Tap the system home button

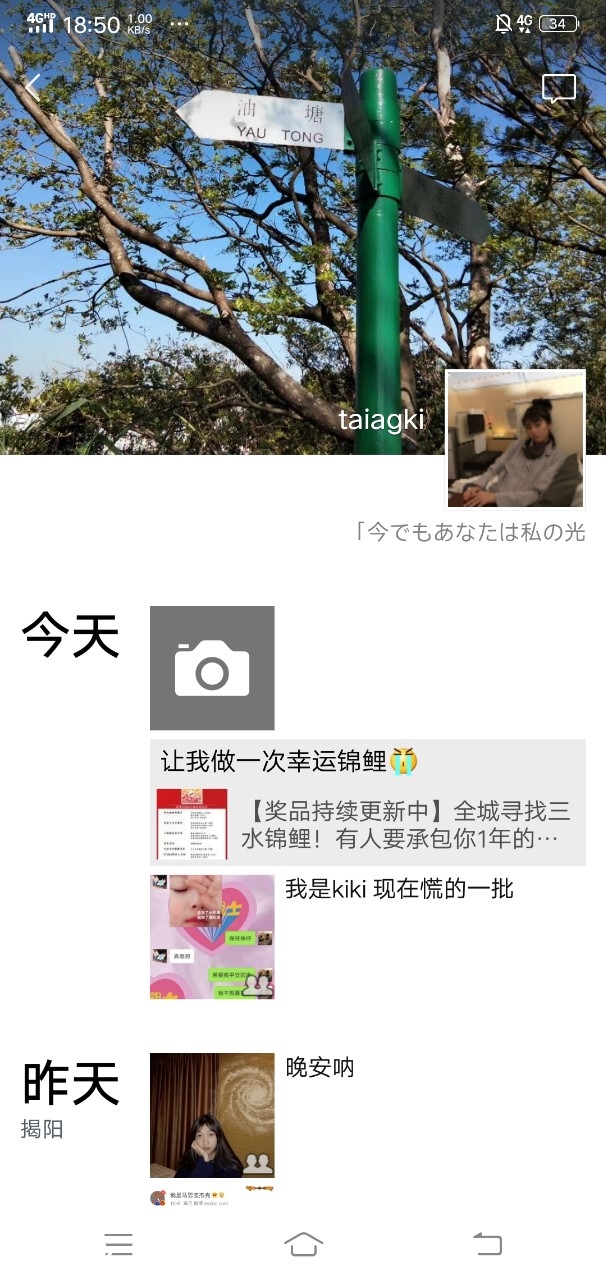coord(303,1244)
